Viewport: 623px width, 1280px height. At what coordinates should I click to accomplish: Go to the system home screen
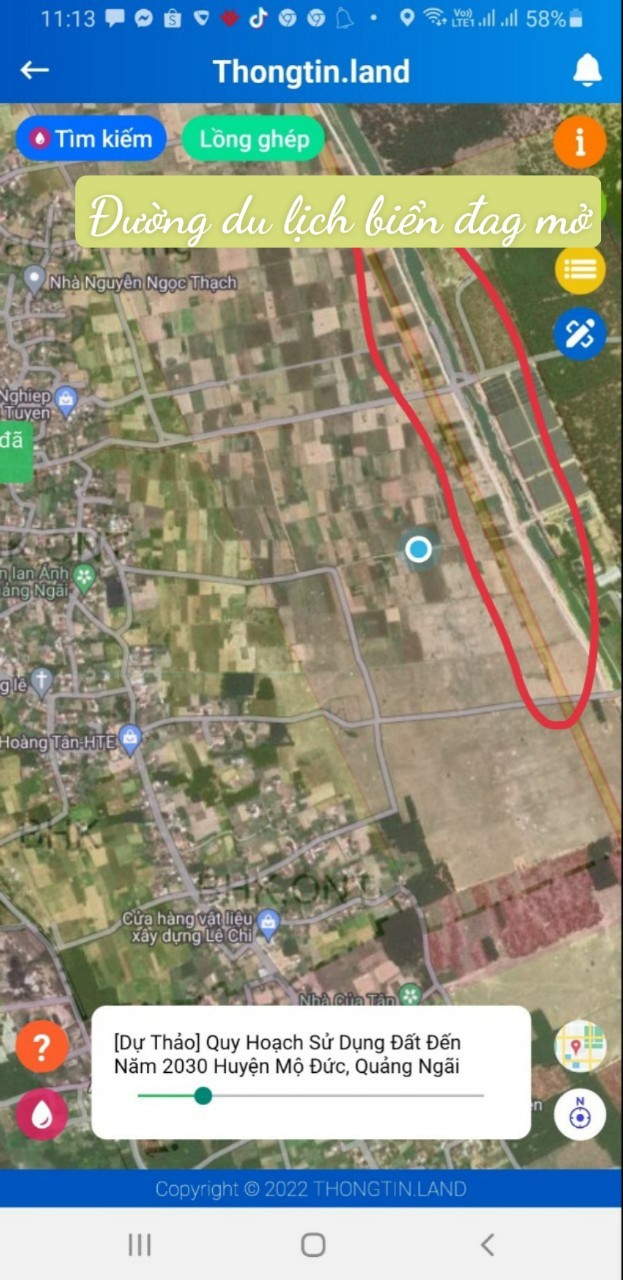(313, 1244)
